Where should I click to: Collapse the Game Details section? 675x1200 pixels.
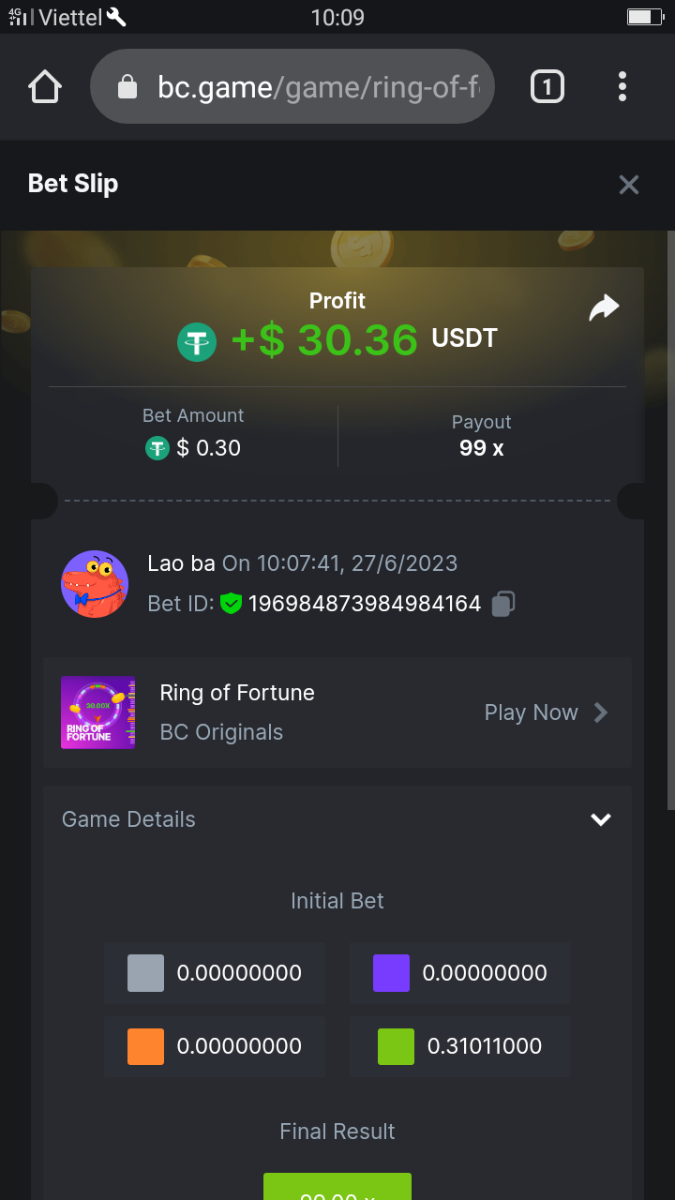600,819
